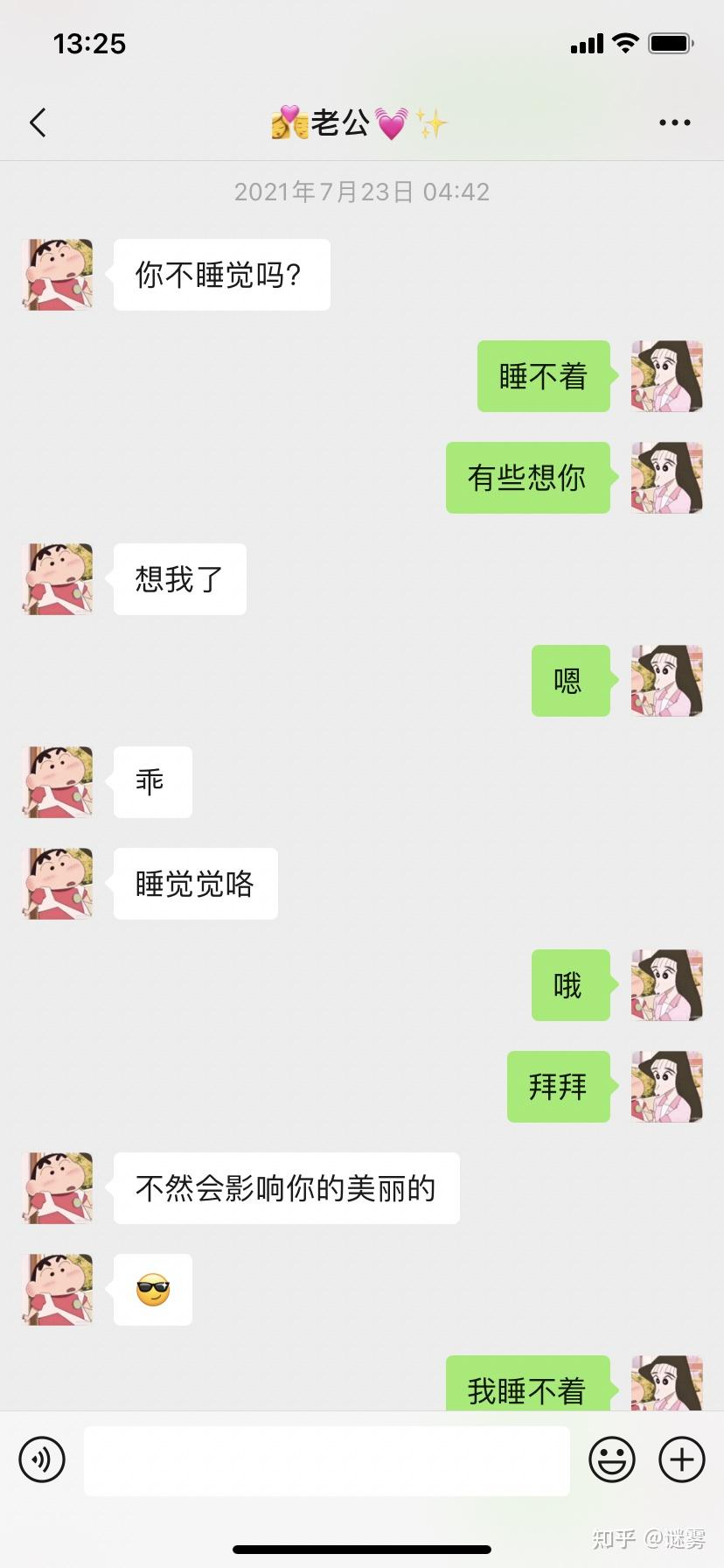Click the plus icon for more attachments
This screenshot has height=1568, width=724.
pyautogui.click(x=681, y=1459)
